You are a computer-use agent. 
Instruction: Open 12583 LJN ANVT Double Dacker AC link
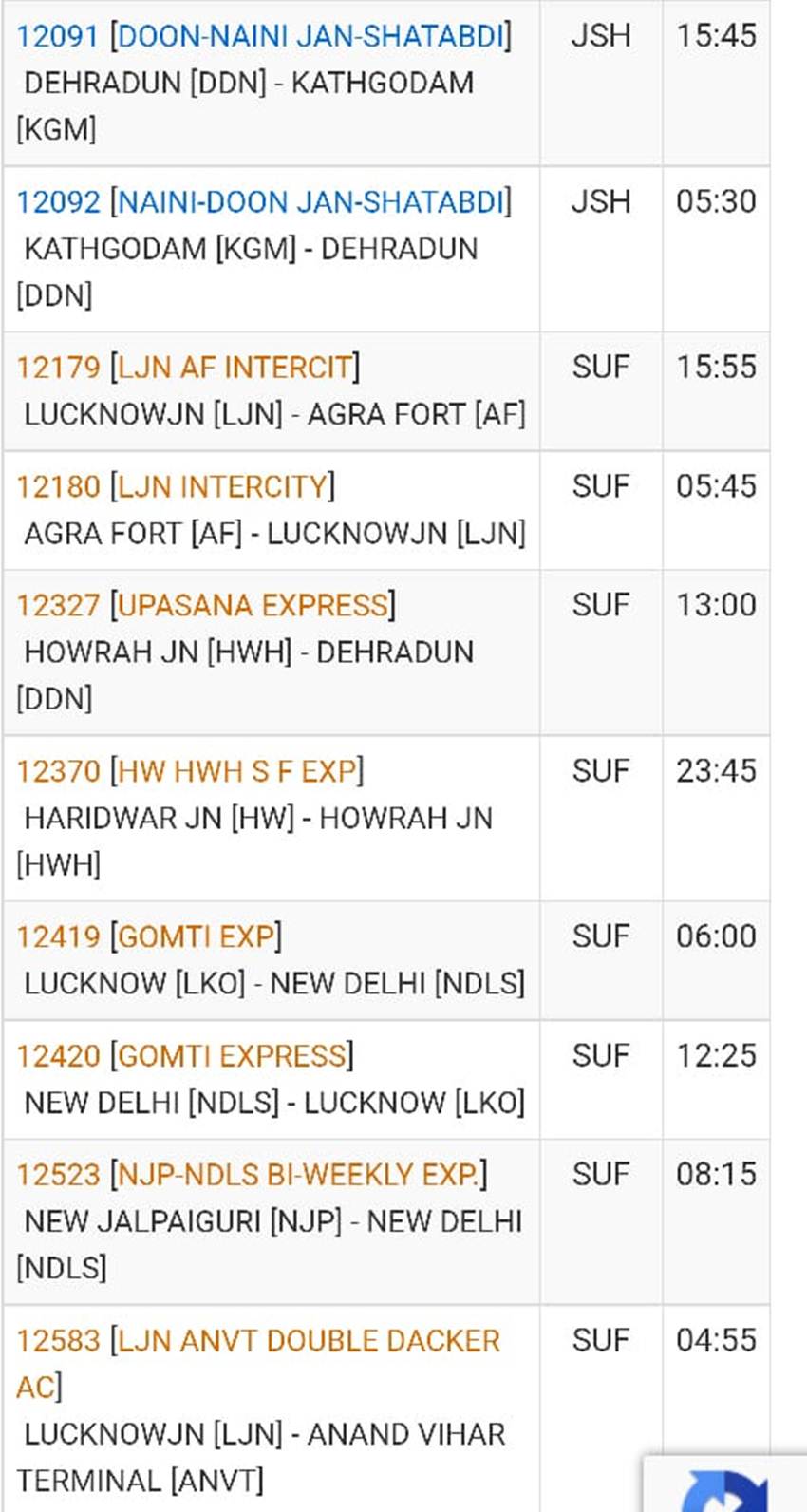[258, 1364]
